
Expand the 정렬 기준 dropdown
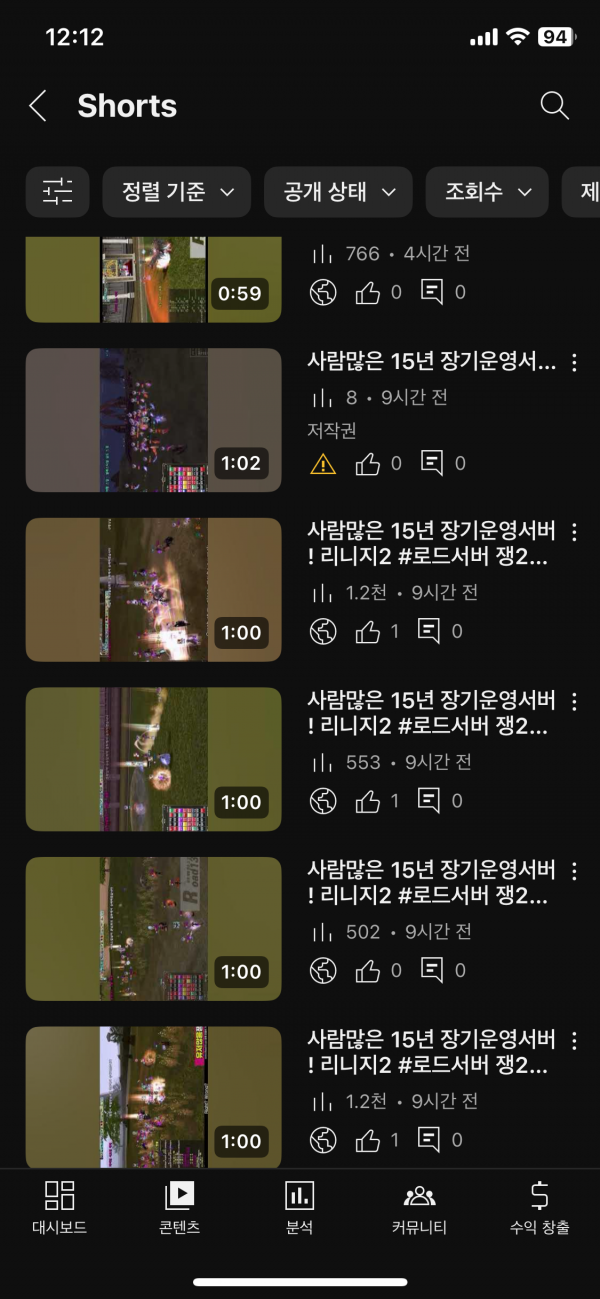click(x=177, y=192)
